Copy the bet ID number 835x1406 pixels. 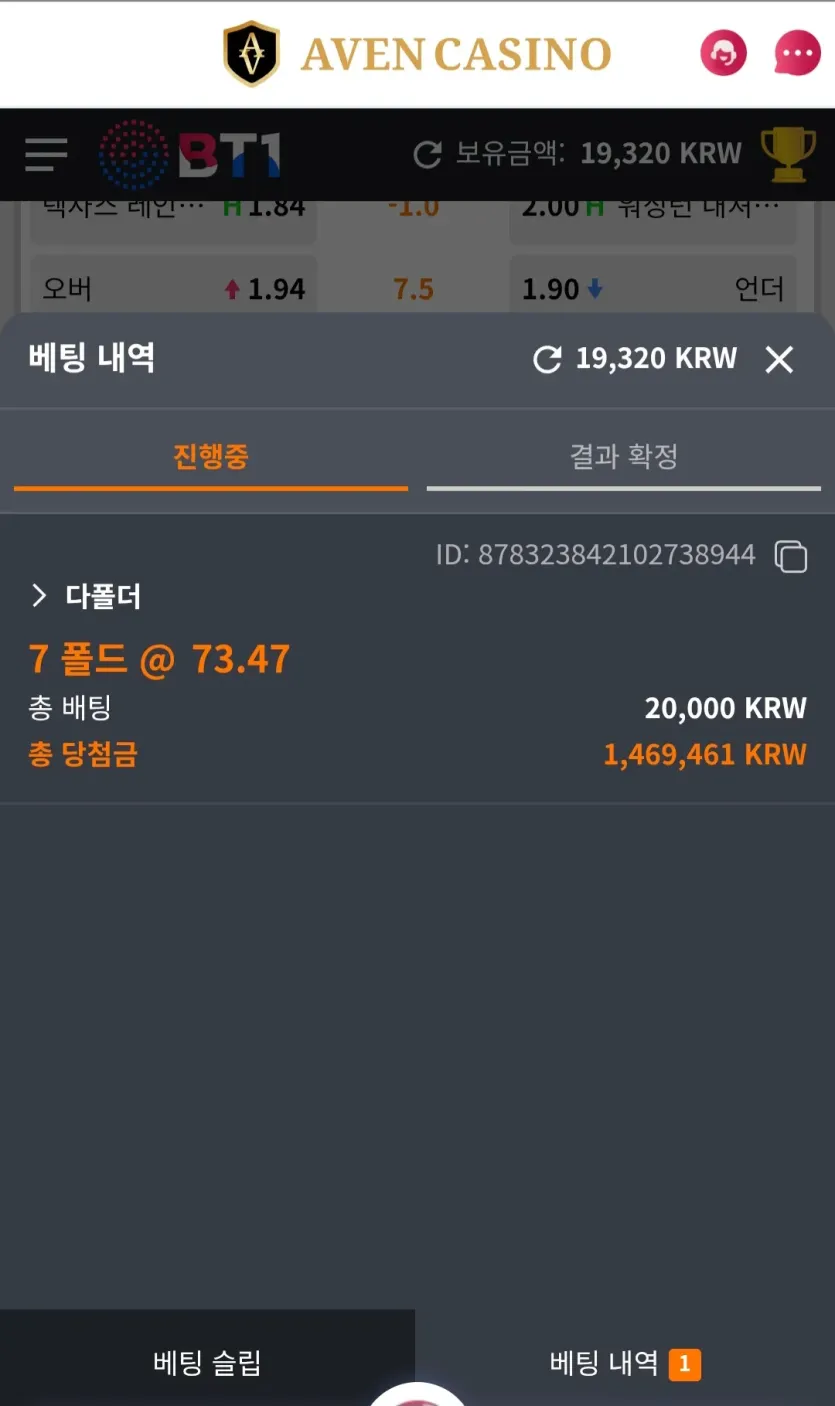(x=791, y=556)
